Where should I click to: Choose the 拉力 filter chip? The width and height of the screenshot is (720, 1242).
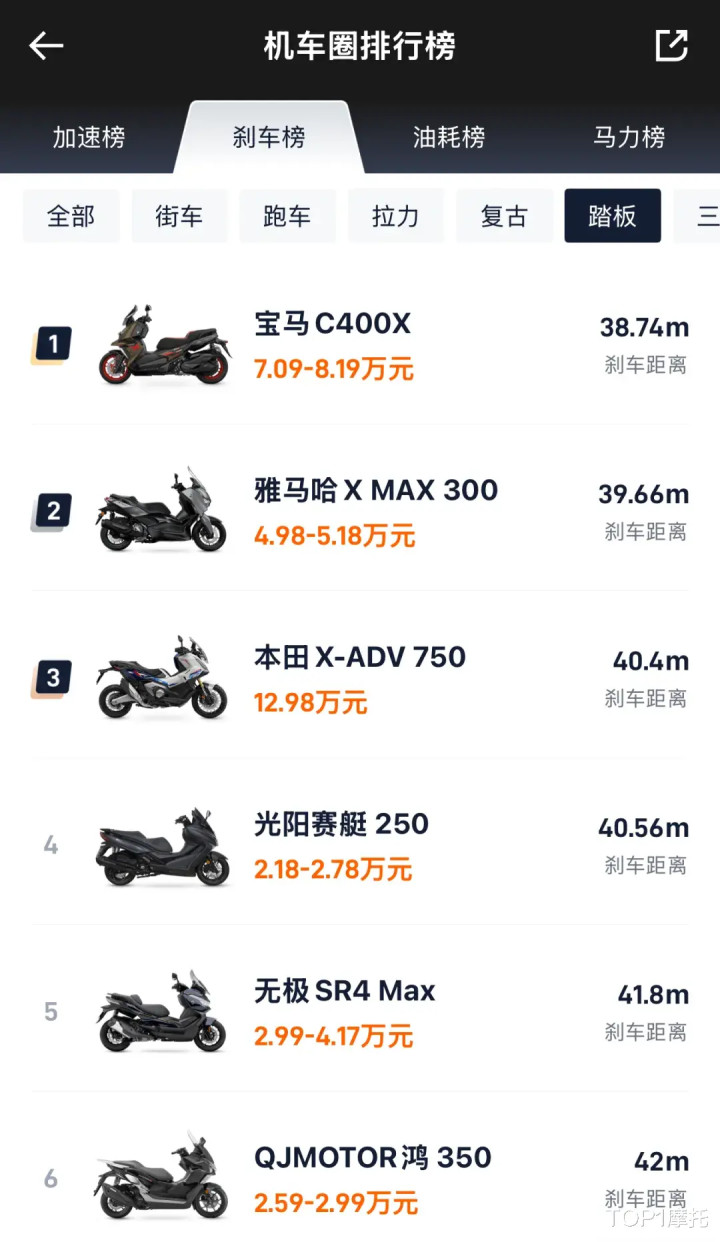(x=395, y=216)
